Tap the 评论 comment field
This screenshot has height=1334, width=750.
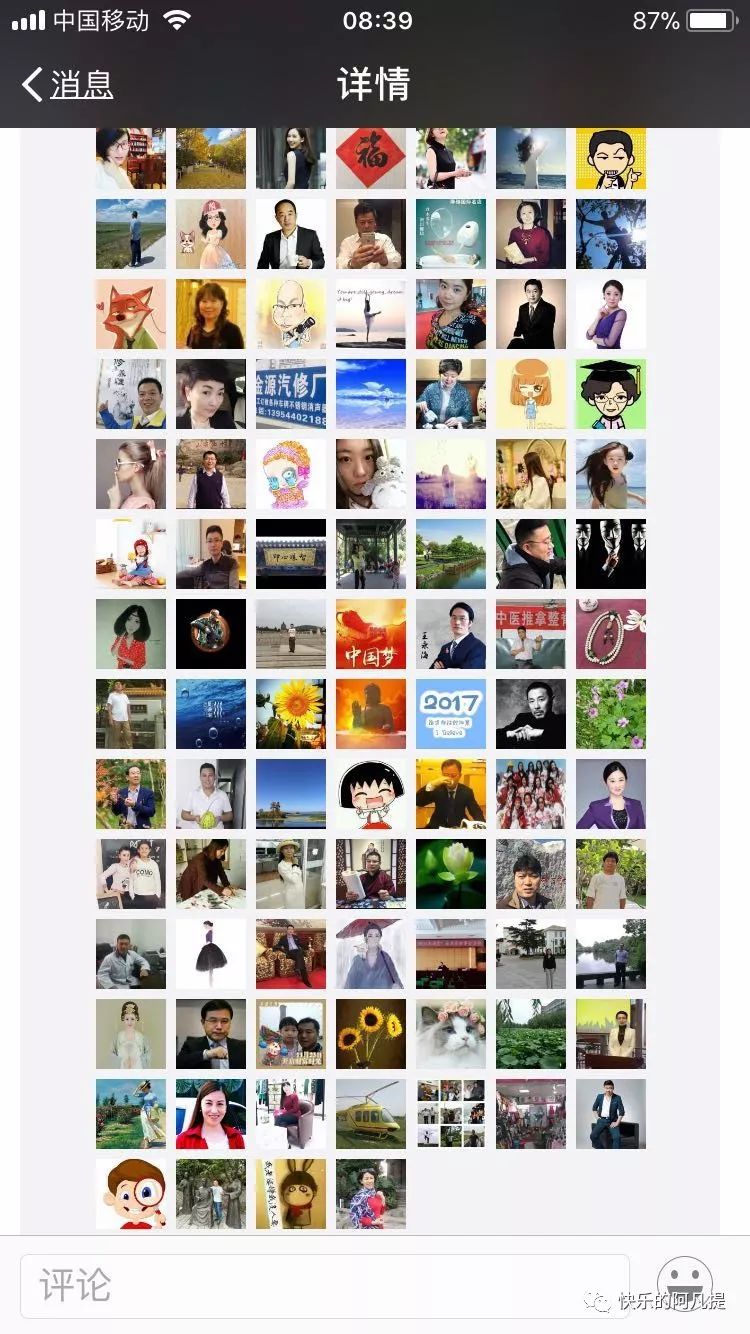click(x=325, y=1285)
